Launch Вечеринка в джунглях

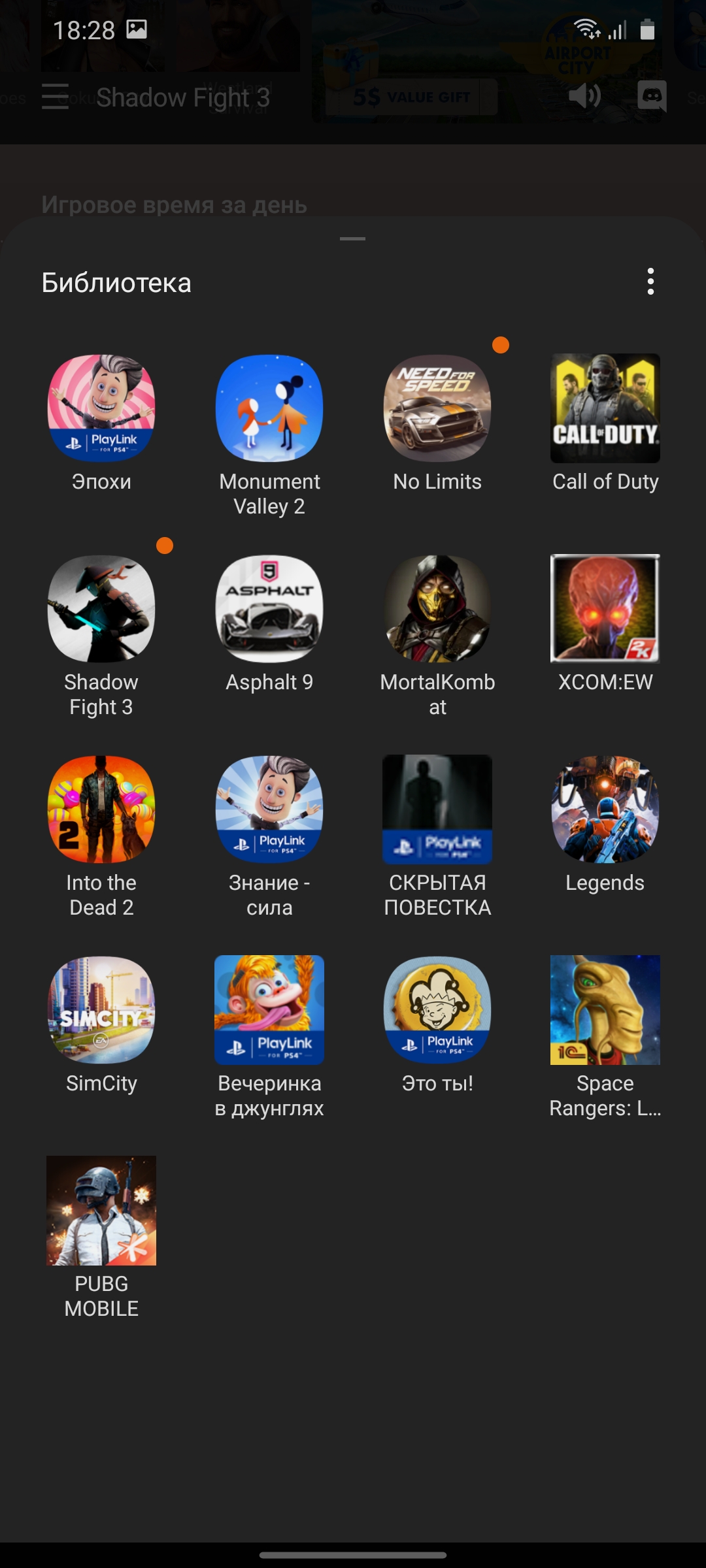coord(269,1010)
